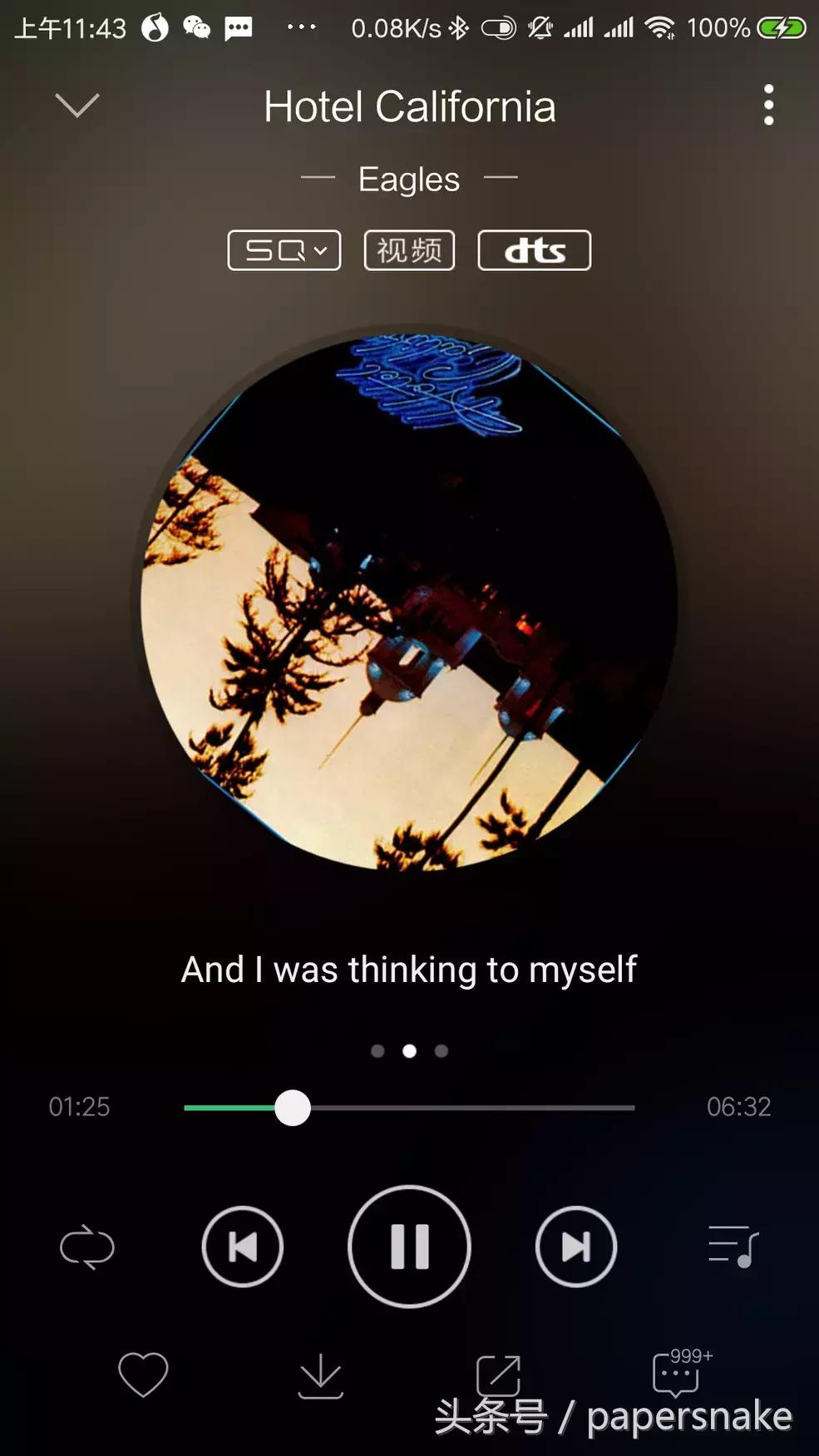Screen dimensions: 819x1456
Task: Open the SQ audio quality dropdown
Action: [x=284, y=250]
